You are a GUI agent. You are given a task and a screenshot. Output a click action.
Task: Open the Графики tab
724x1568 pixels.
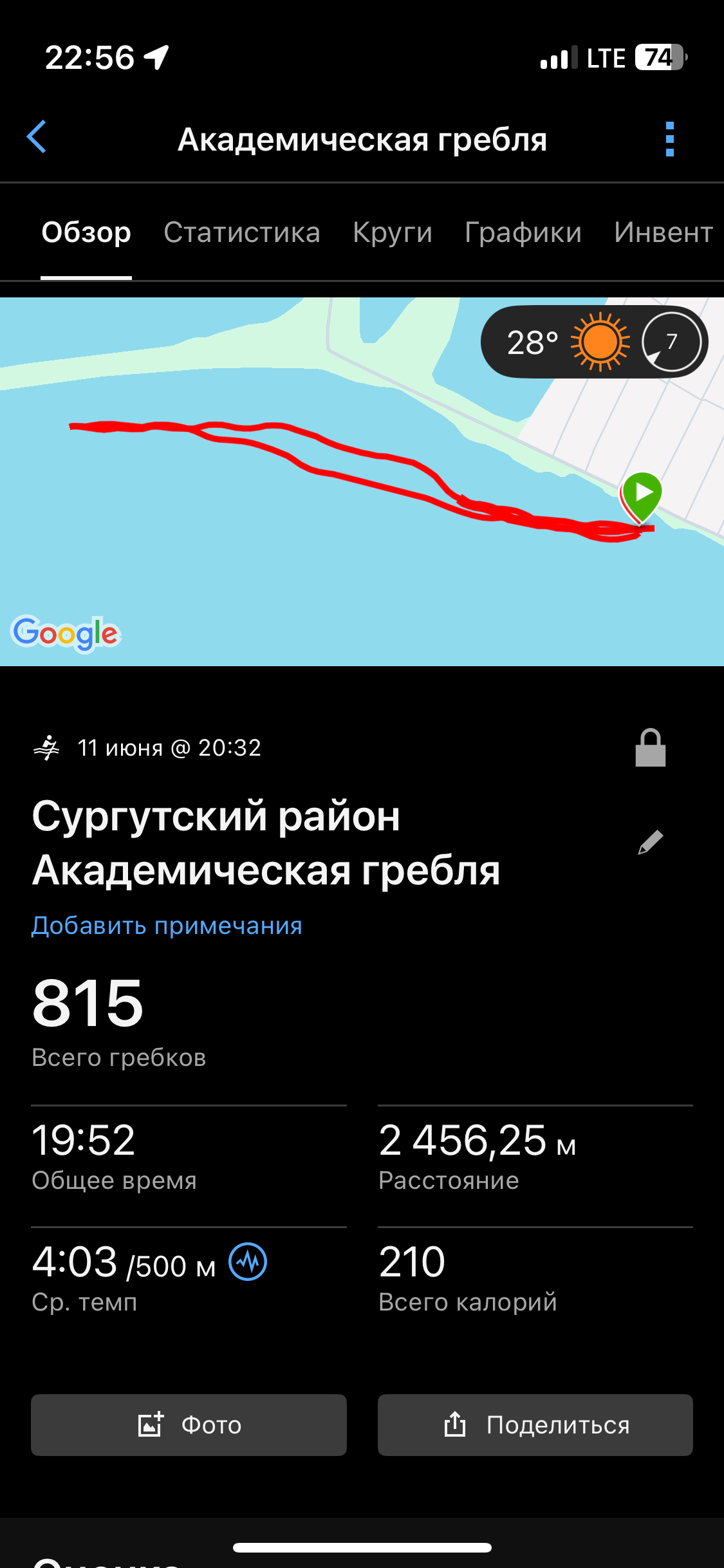click(523, 232)
